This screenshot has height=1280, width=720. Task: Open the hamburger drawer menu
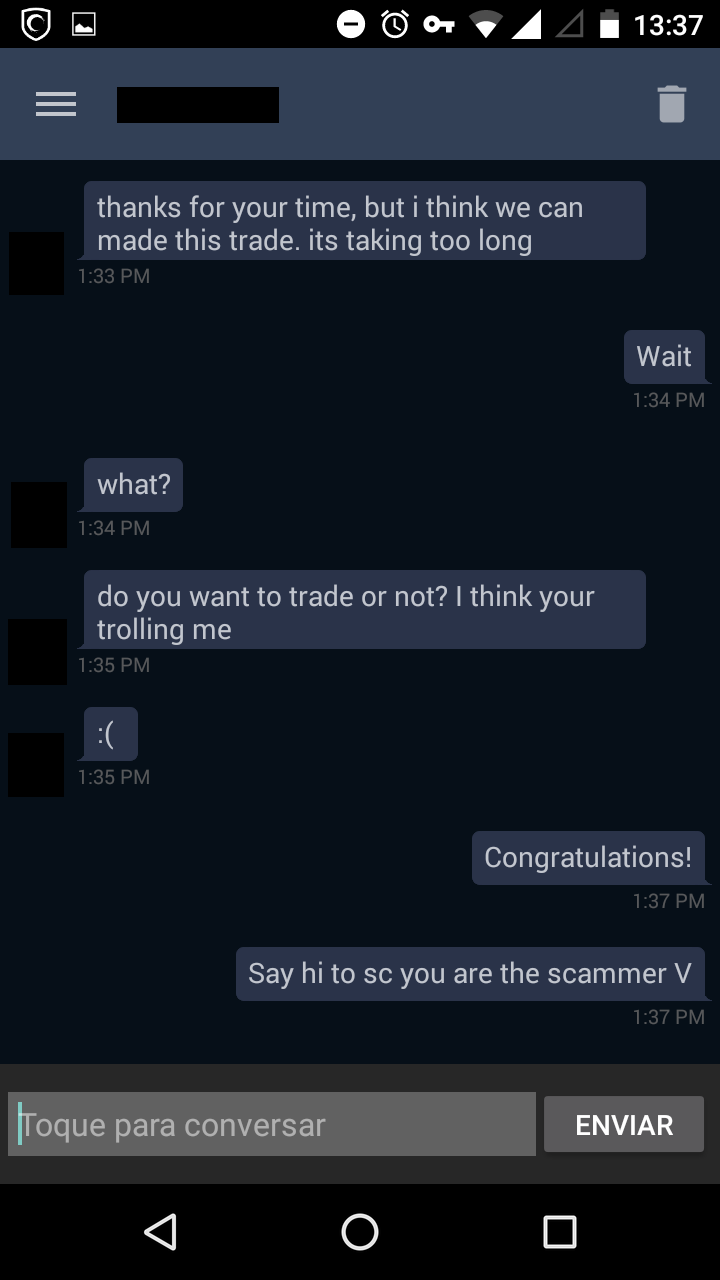[56, 104]
